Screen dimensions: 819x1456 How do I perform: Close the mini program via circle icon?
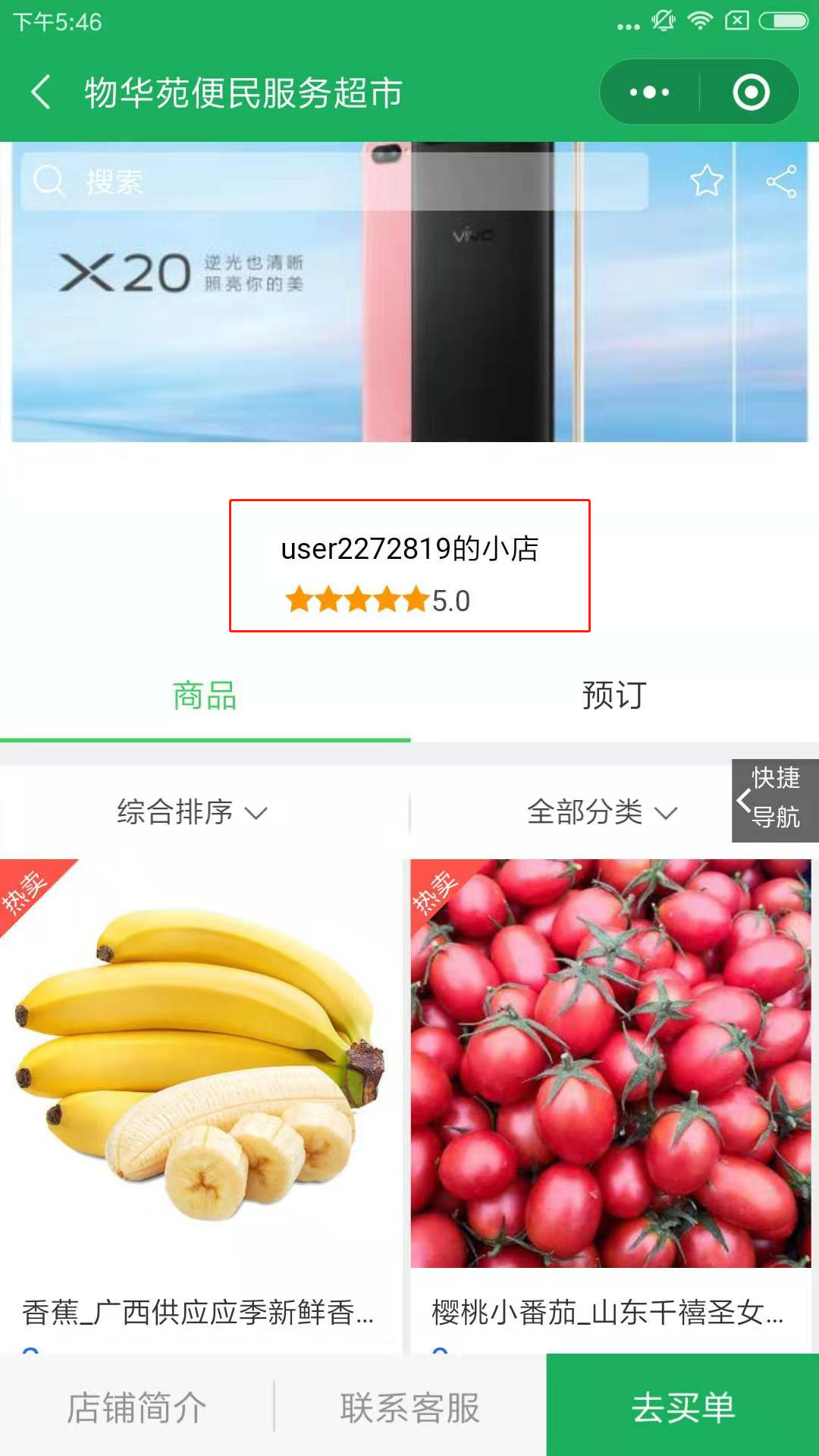tap(751, 93)
